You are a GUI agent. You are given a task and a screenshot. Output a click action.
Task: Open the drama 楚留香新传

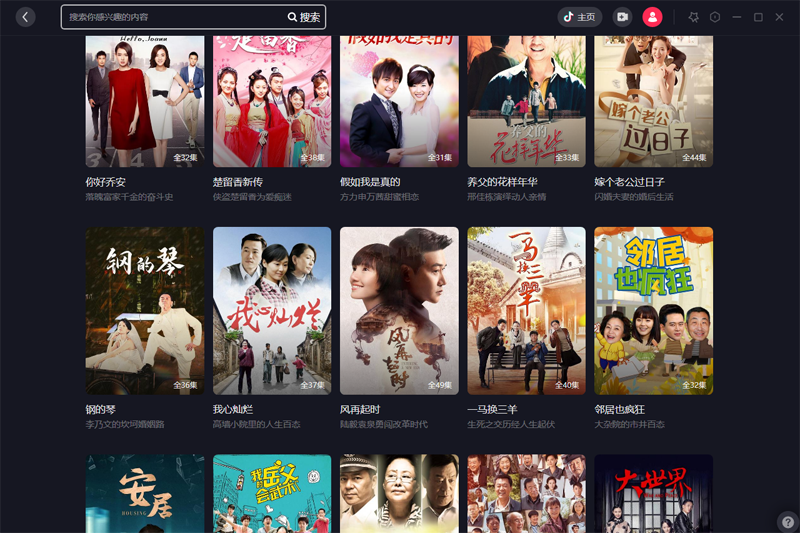point(272,100)
